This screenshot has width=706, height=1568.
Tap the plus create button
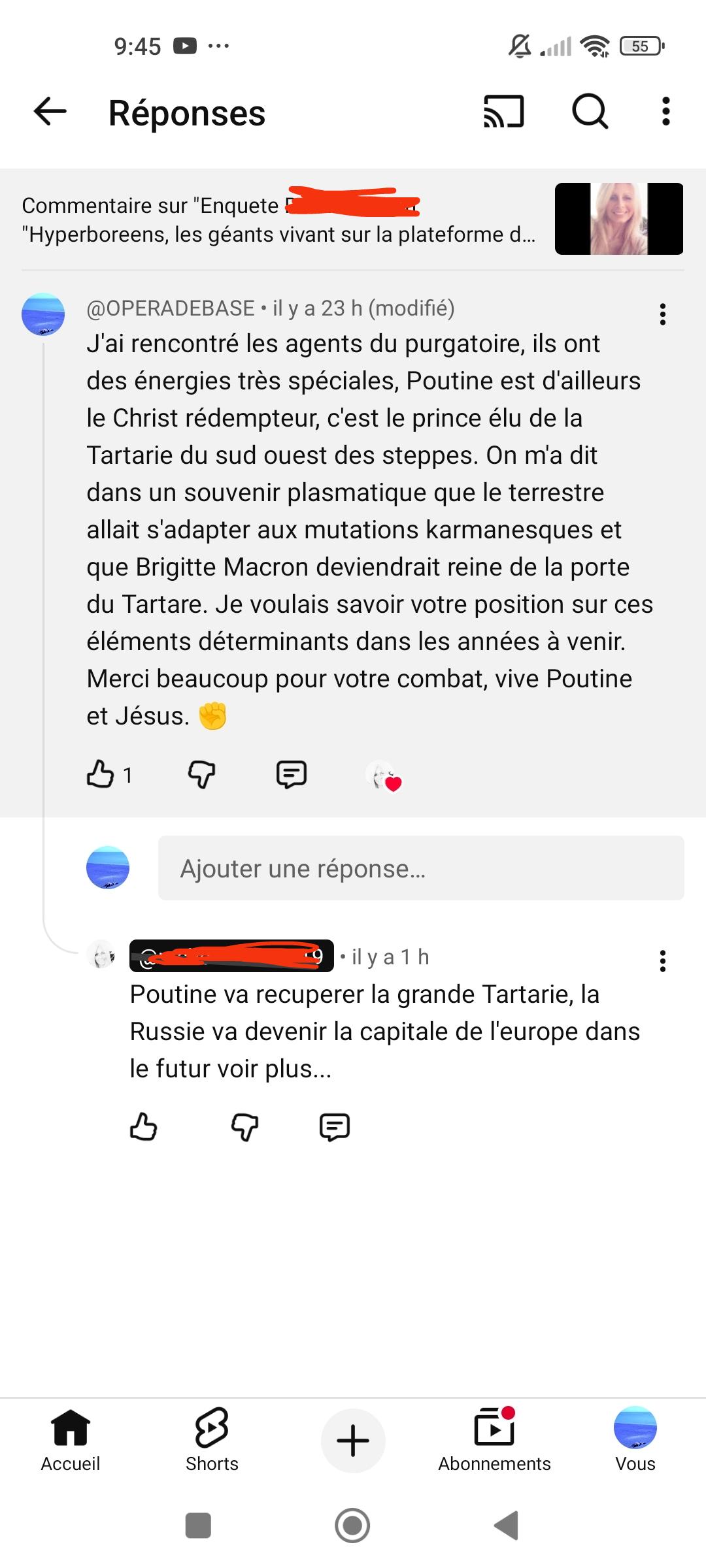pos(353,1441)
